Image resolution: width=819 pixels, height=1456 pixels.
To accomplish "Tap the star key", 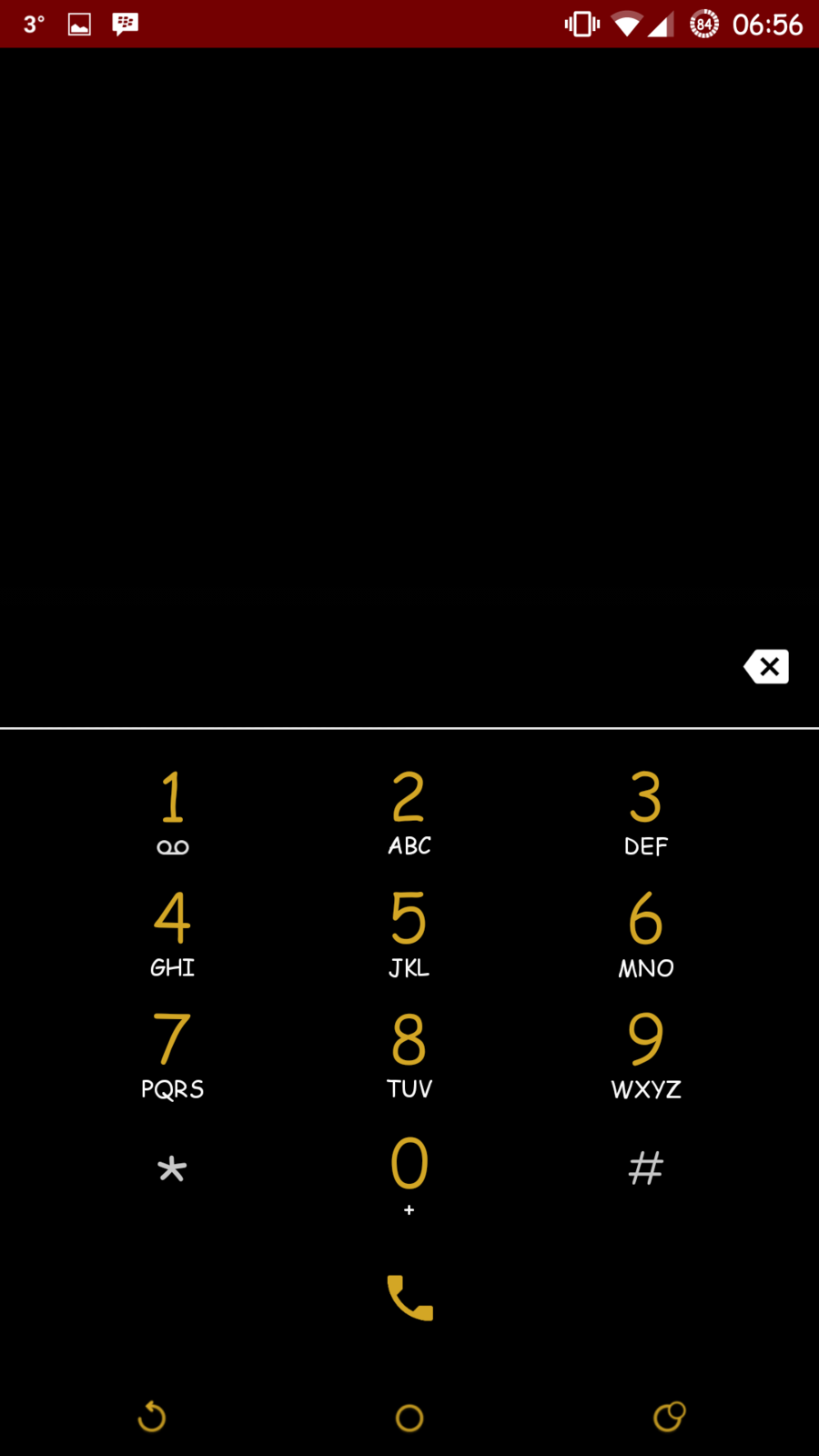I will point(172,1168).
